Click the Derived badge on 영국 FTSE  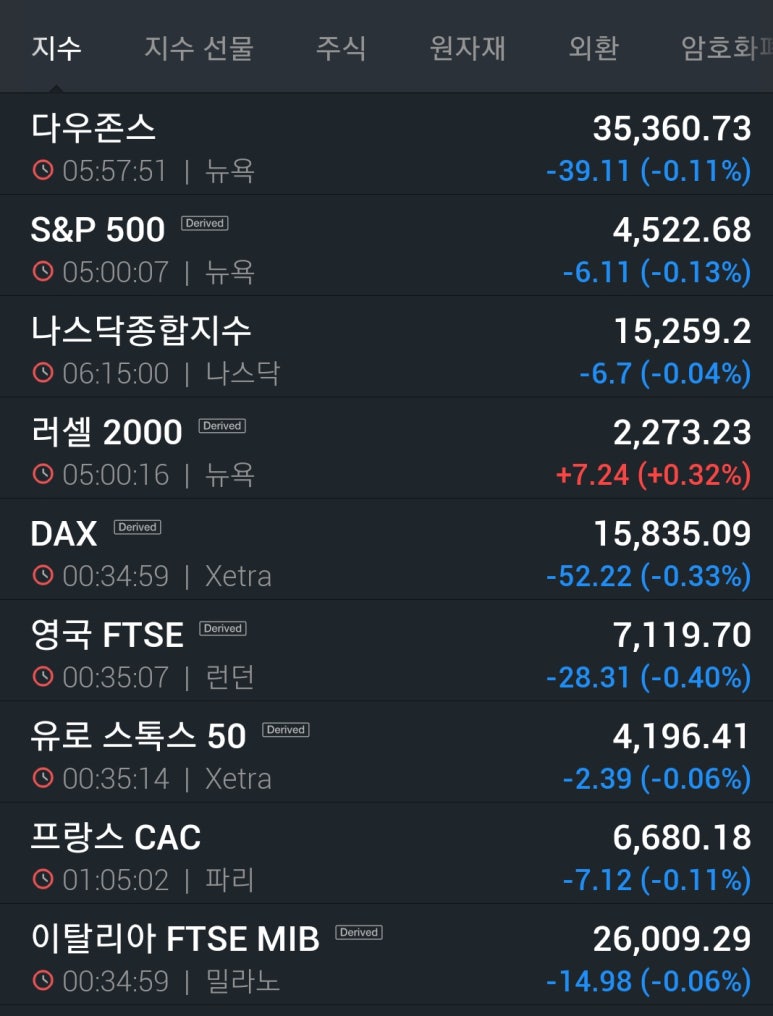[x=222, y=628]
